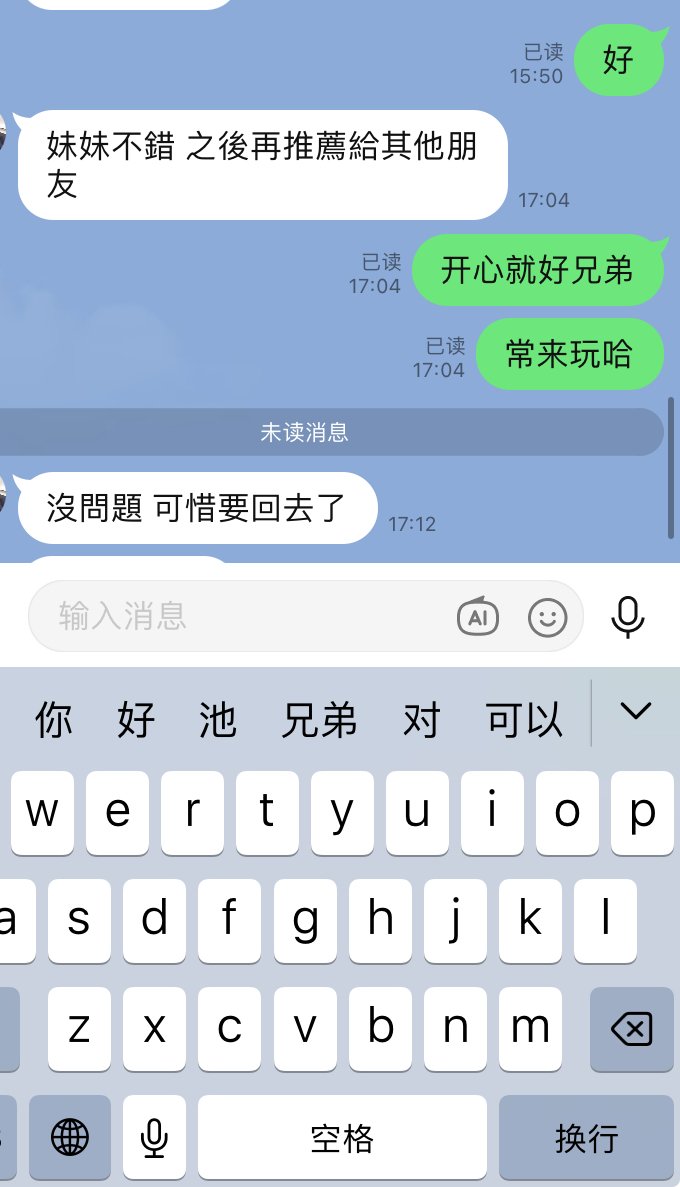The width and height of the screenshot is (680, 1187).
Task: Tap the 空格 space key
Action: 342,1137
